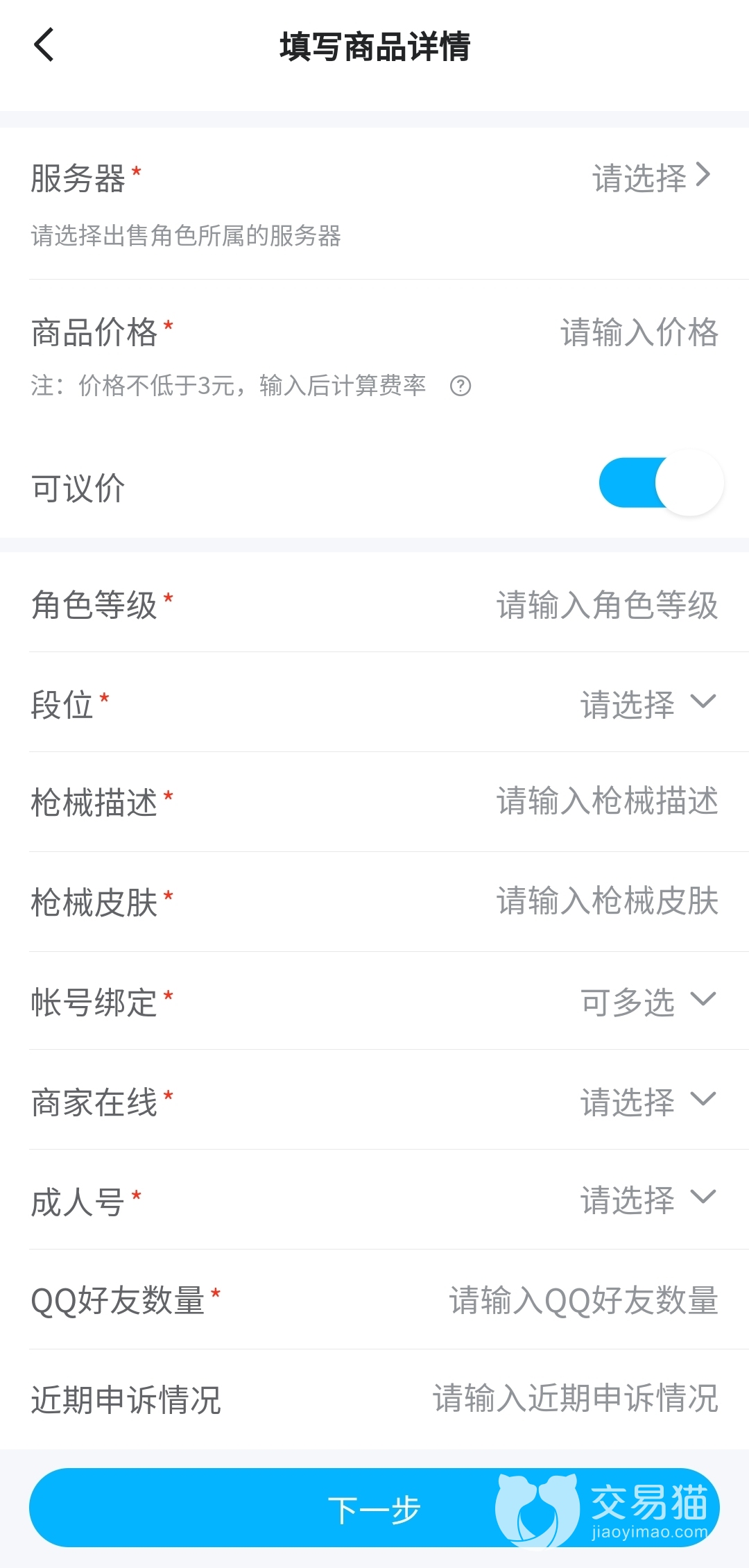Expand the 段位 dropdown
Viewport: 749px width, 1568px height.
coord(647,704)
